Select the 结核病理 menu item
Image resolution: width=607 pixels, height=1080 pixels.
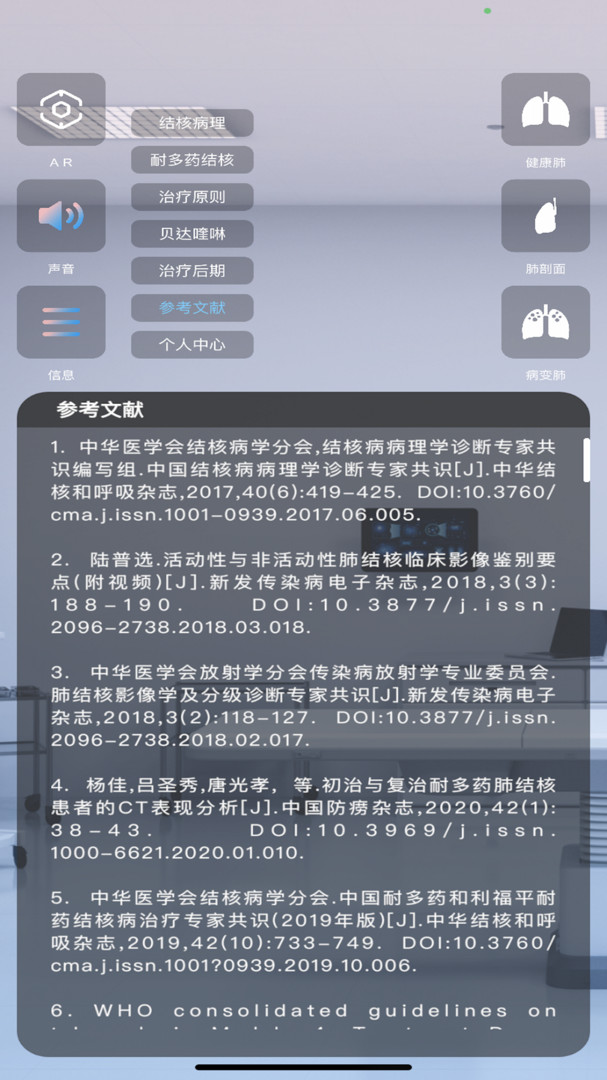(x=192, y=123)
